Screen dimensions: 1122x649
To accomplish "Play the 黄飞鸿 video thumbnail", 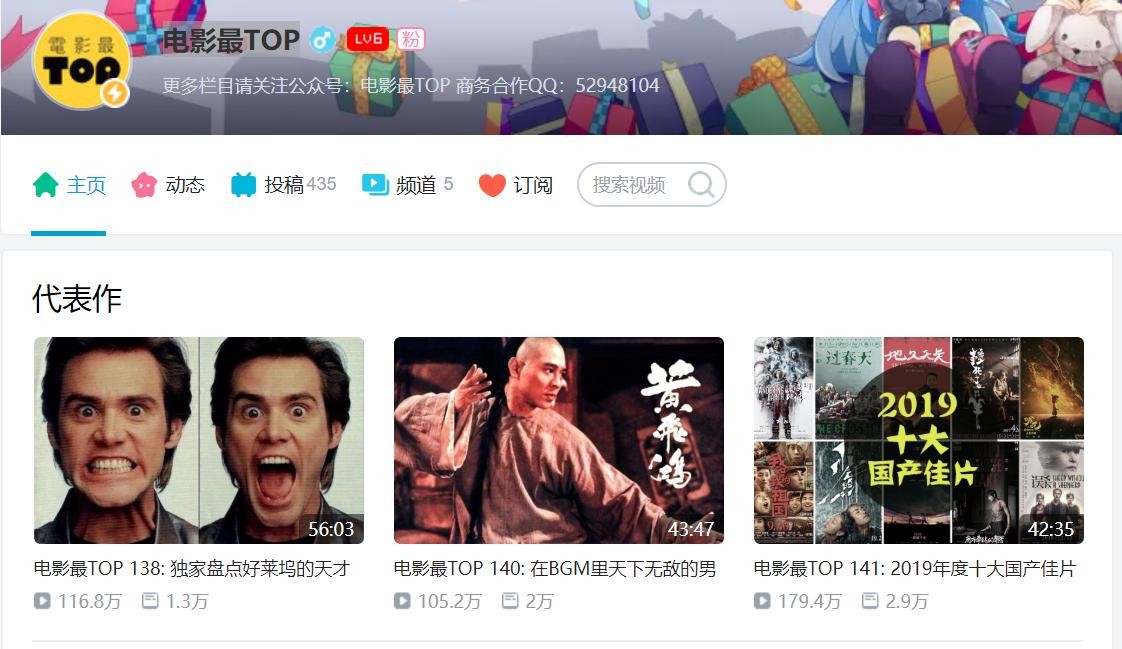I will [x=559, y=440].
